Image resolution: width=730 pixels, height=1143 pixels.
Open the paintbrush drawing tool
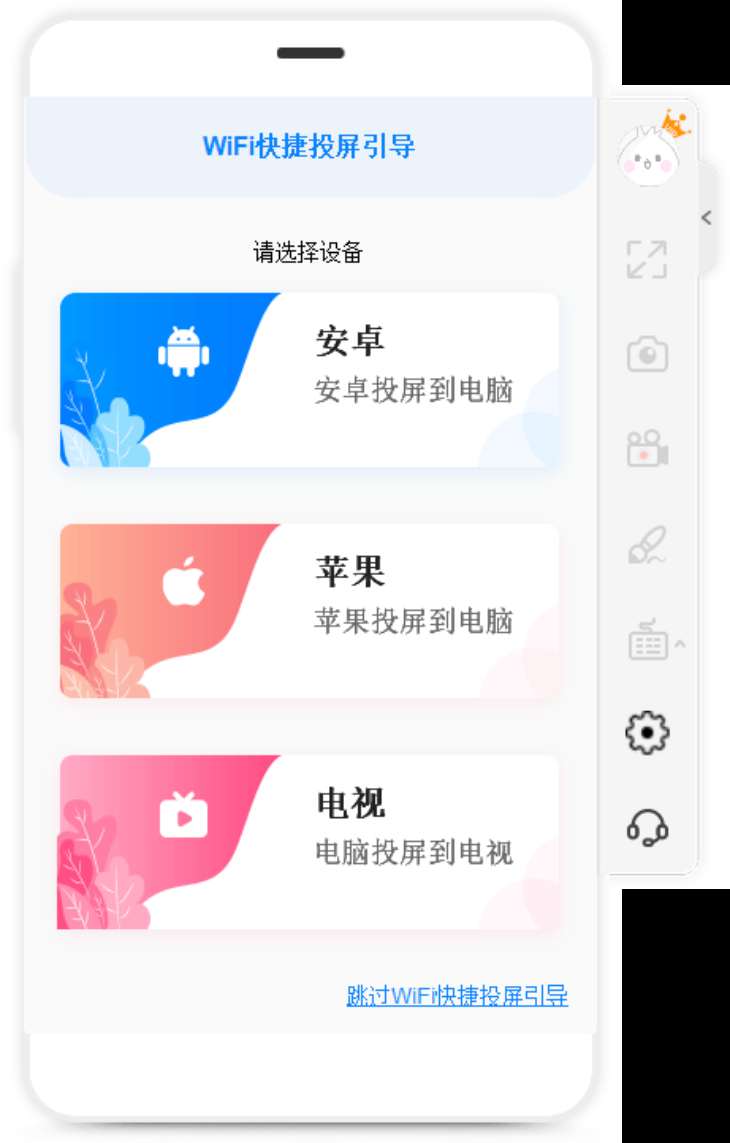(x=647, y=544)
